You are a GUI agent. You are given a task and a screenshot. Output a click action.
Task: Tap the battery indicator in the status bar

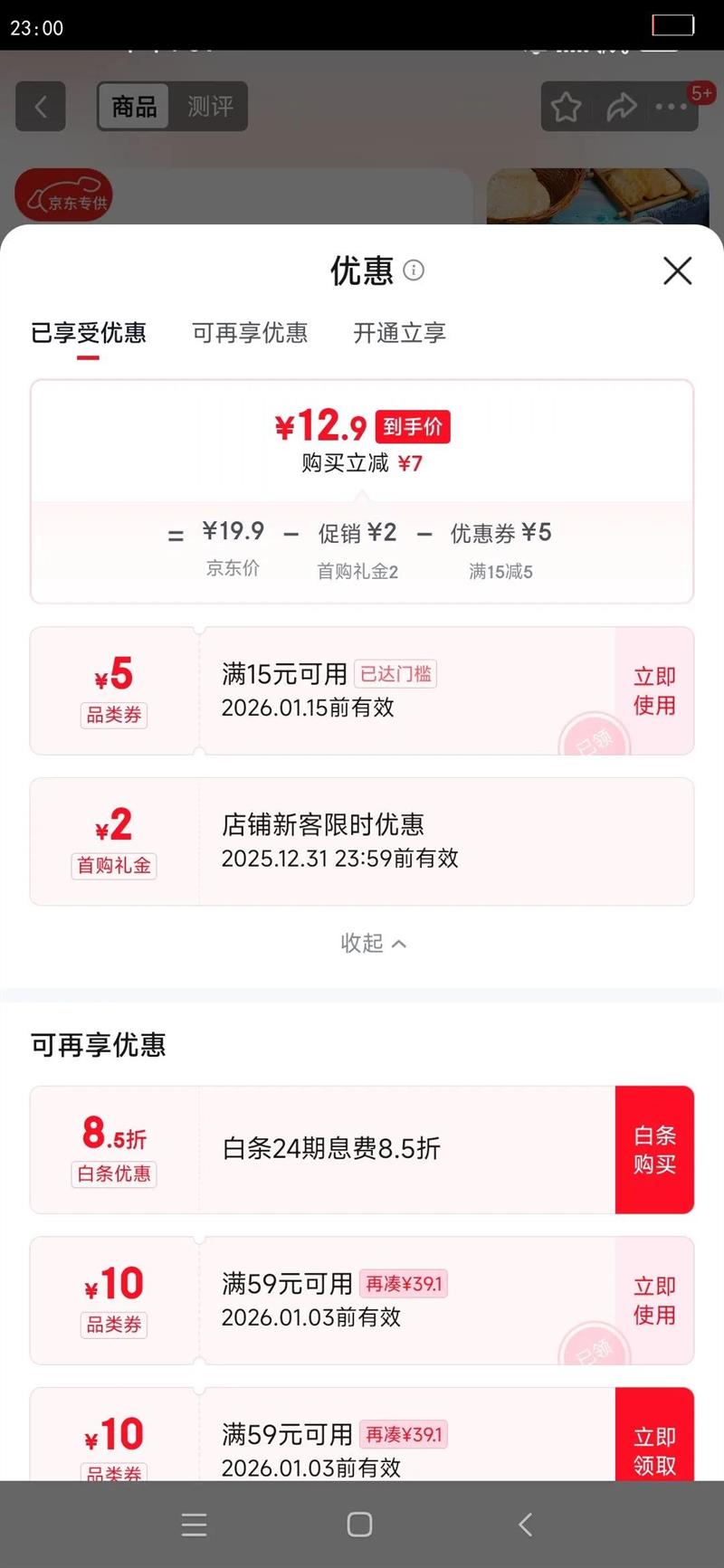pos(672,24)
